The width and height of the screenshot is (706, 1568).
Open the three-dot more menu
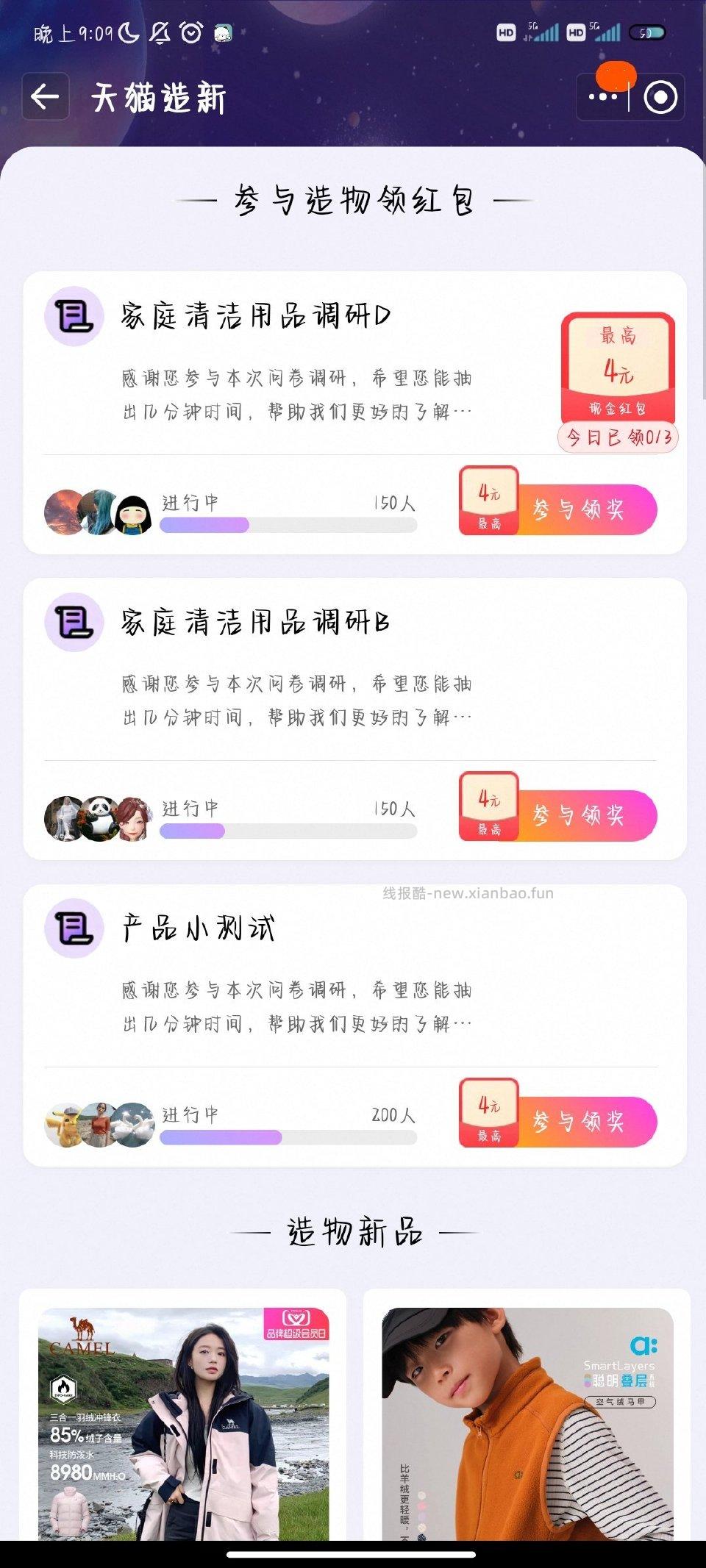603,96
